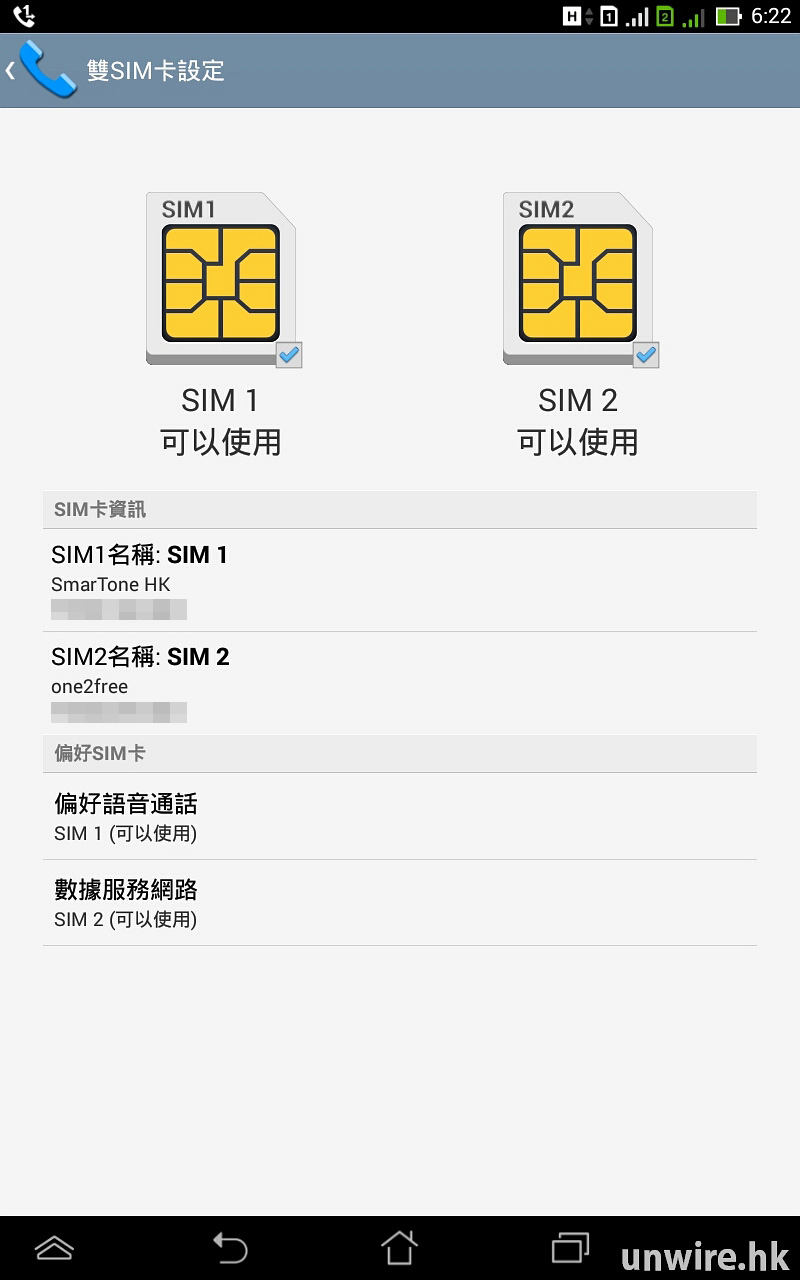Image resolution: width=800 pixels, height=1280 pixels.
Task: Open 偏好語音通話 preference
Action: [399, 816]
